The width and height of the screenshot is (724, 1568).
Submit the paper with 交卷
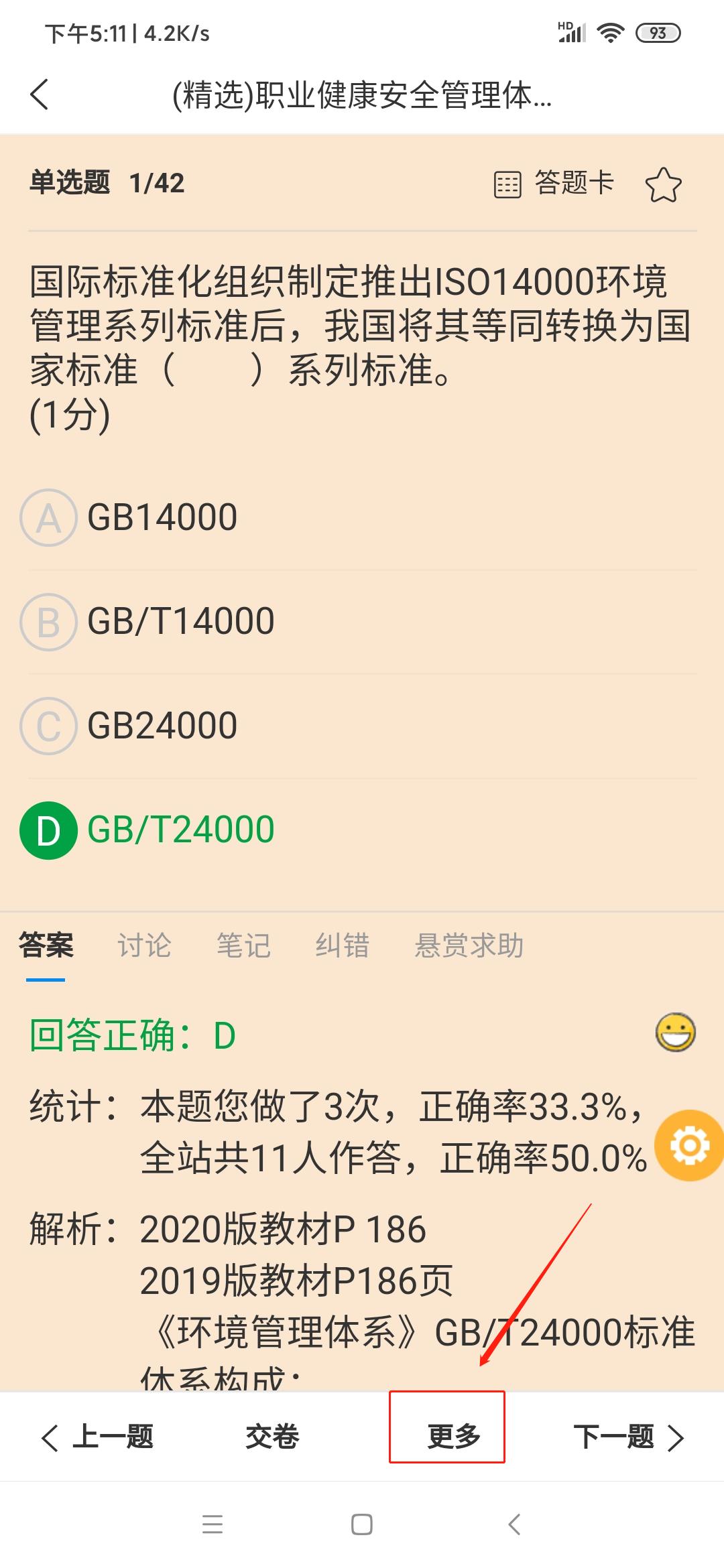tap(272, 1437)
